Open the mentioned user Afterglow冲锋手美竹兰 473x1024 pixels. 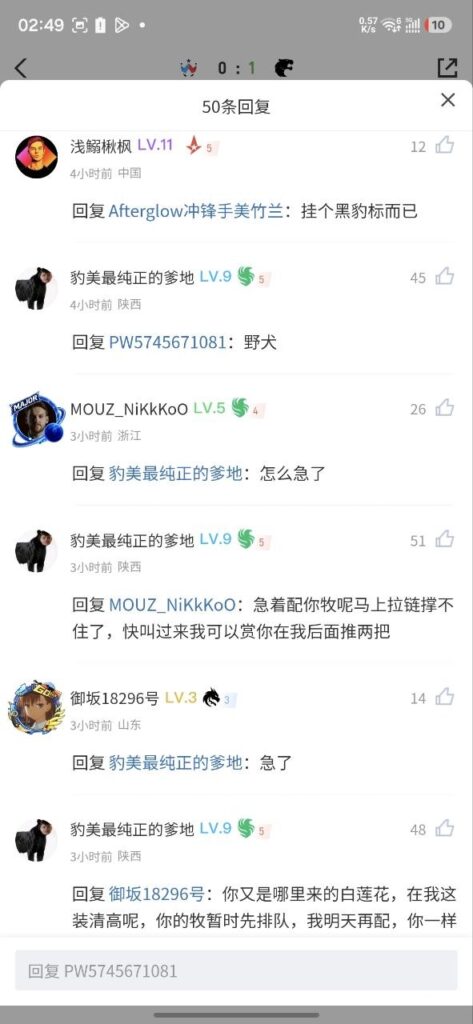pyautogui.click(x=196, y=212)
